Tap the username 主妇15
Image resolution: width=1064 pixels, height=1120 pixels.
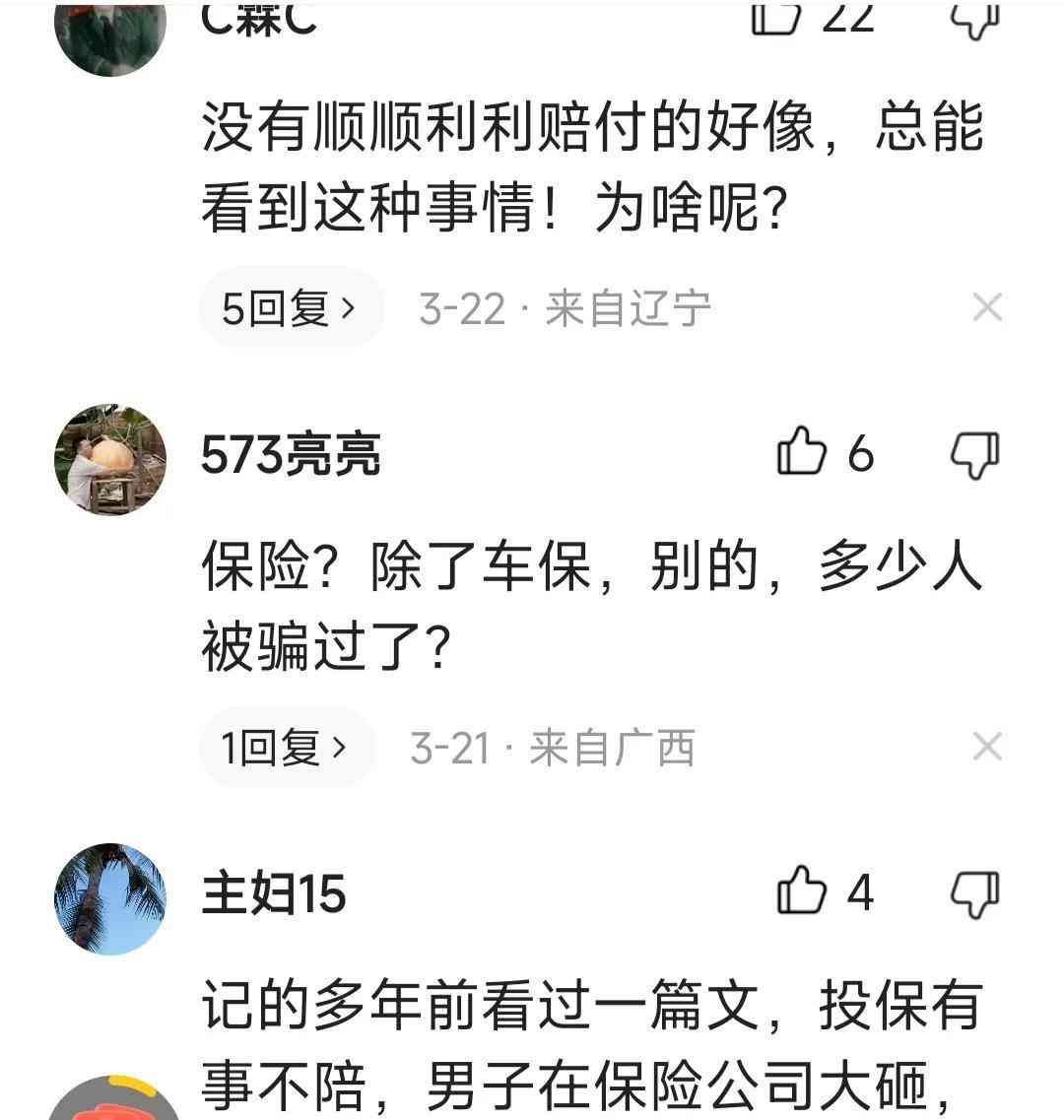tap(274, 894)
